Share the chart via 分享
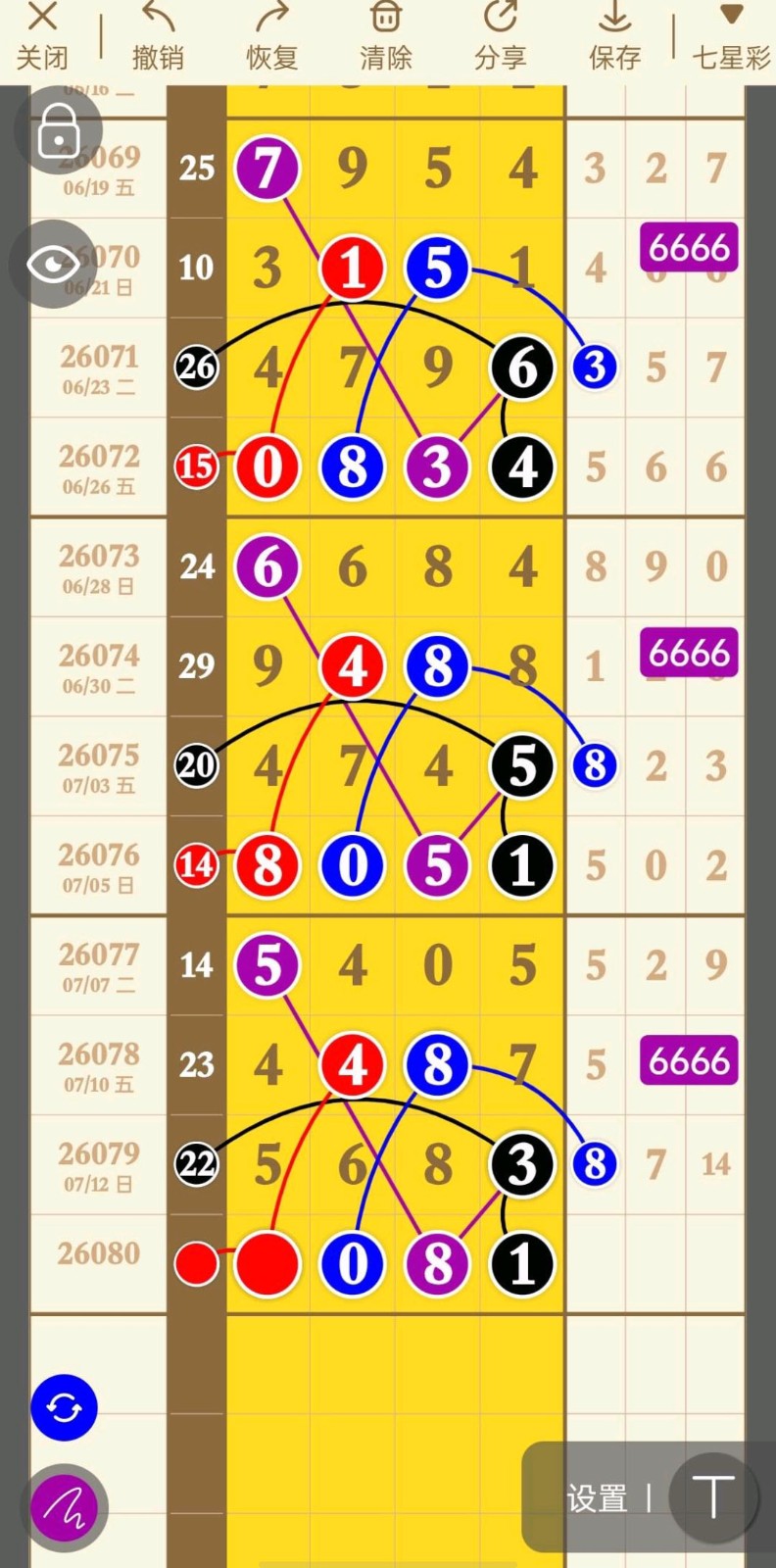This screenshot has height=1568, width=776. pos(501,37)
